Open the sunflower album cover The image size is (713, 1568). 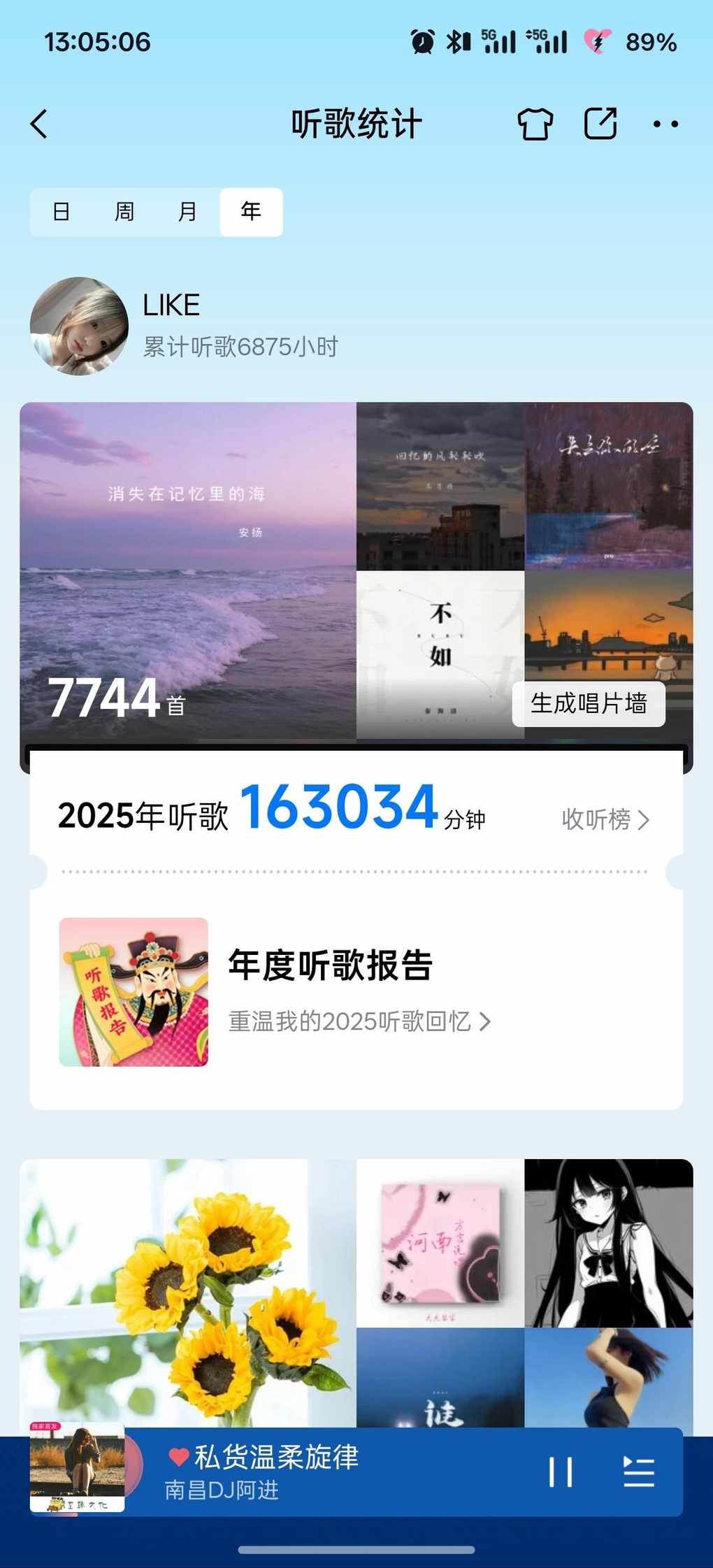click(187, 1293)
